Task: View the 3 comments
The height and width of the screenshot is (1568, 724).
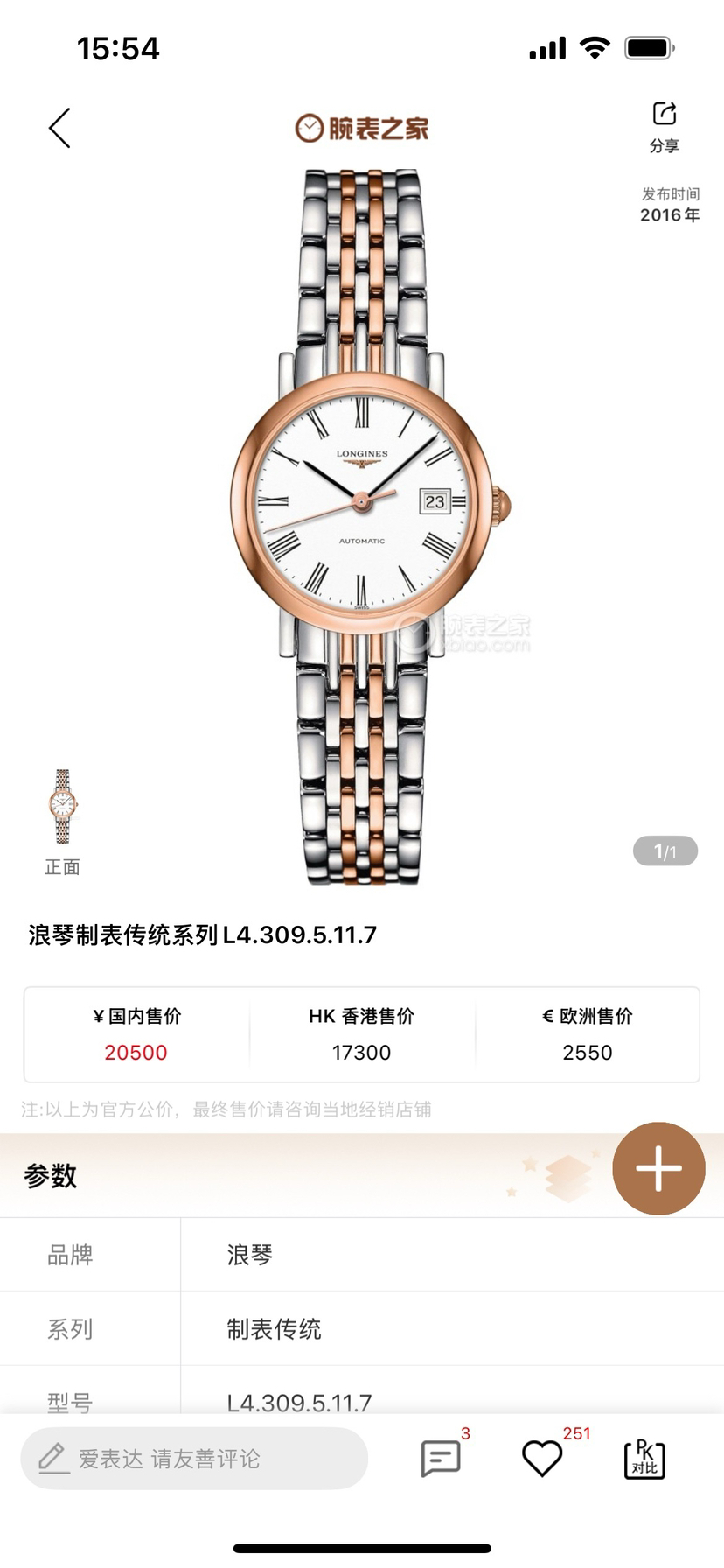Action: 441,1459
